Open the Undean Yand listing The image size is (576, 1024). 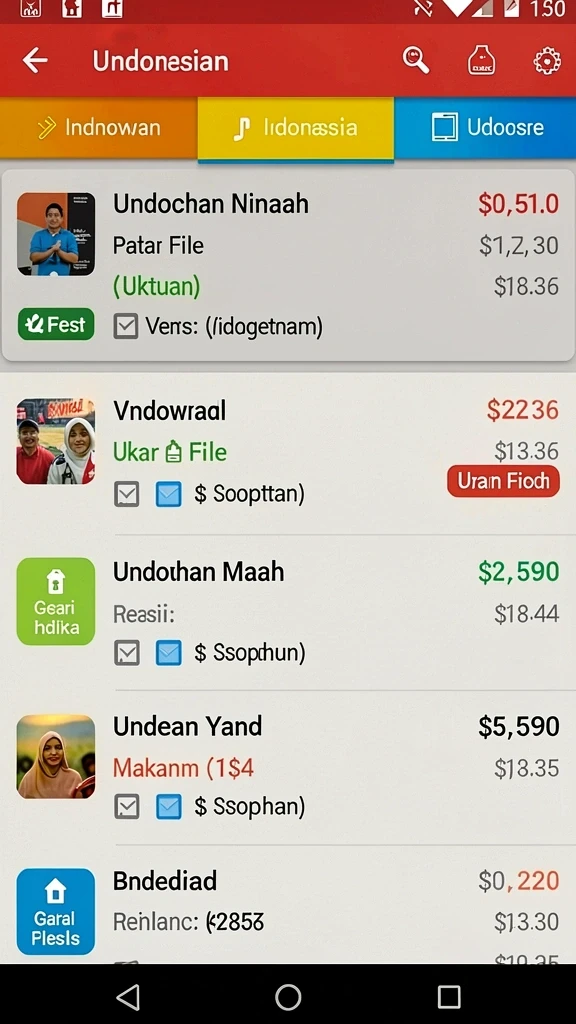pos(288,766)
